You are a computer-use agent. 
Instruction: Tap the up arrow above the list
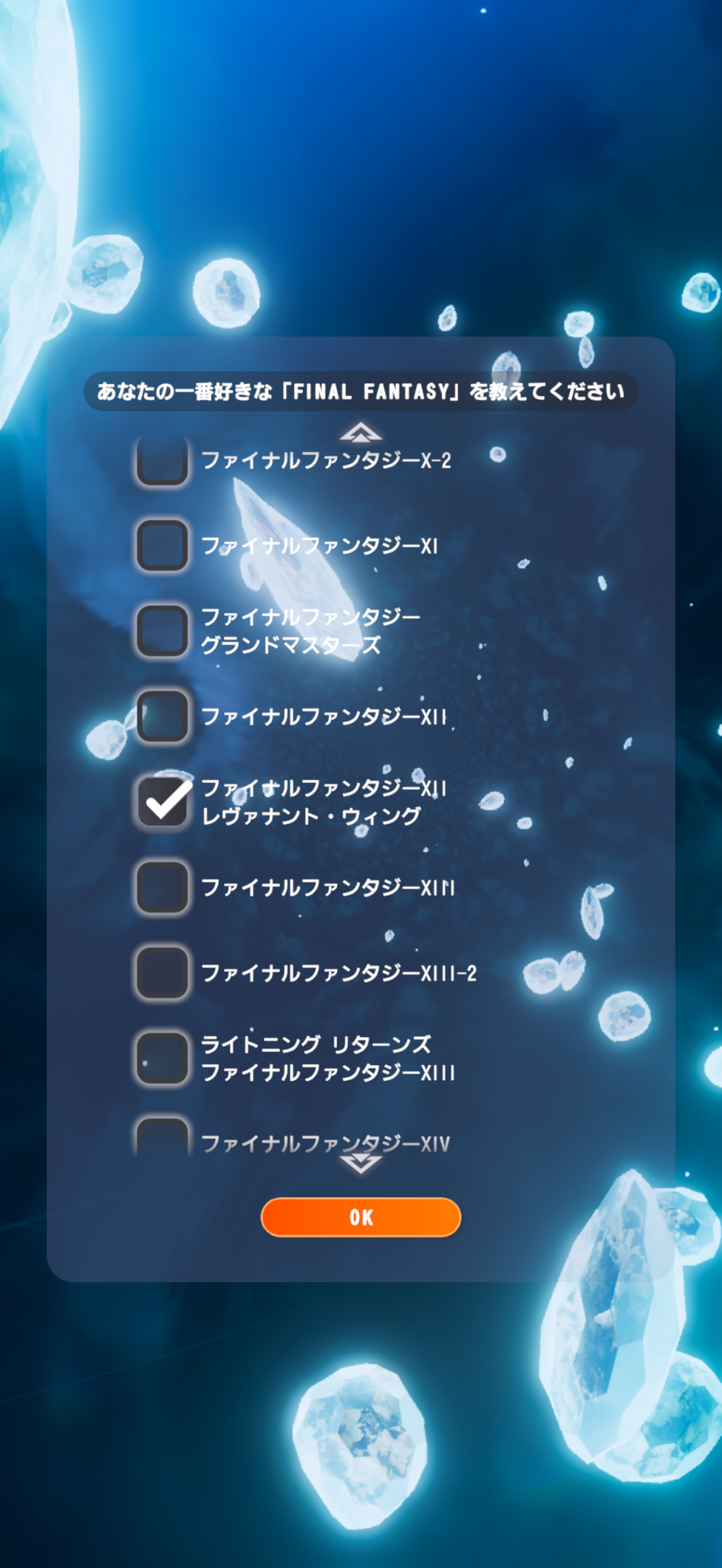[x=361, y=432]
